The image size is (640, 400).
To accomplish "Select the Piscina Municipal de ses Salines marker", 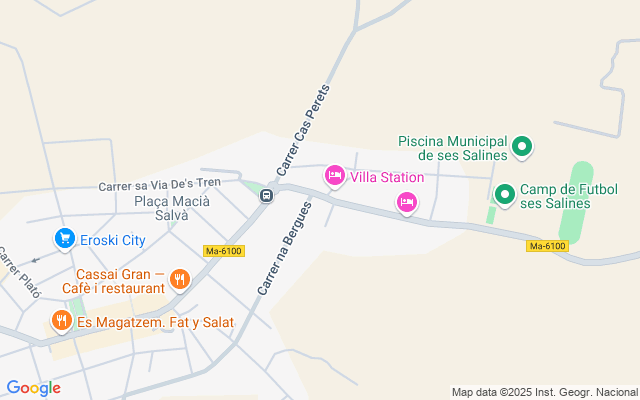I will click(x=521, y=149).
